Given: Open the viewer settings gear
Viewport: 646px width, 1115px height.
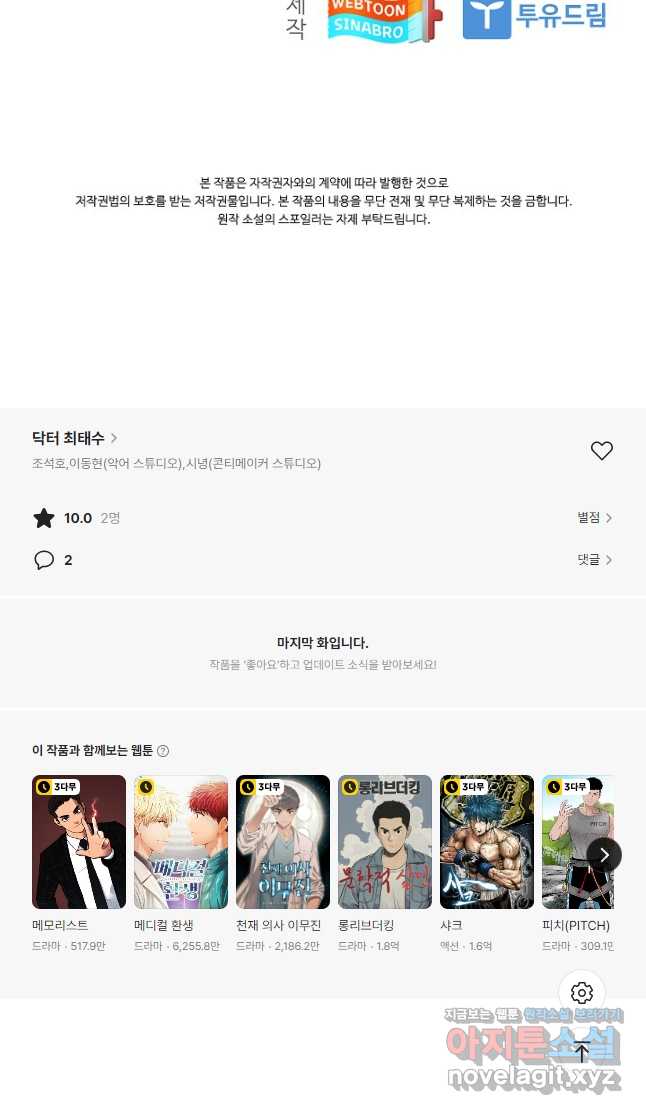Looking at the screenshot, I should point(582,993).
